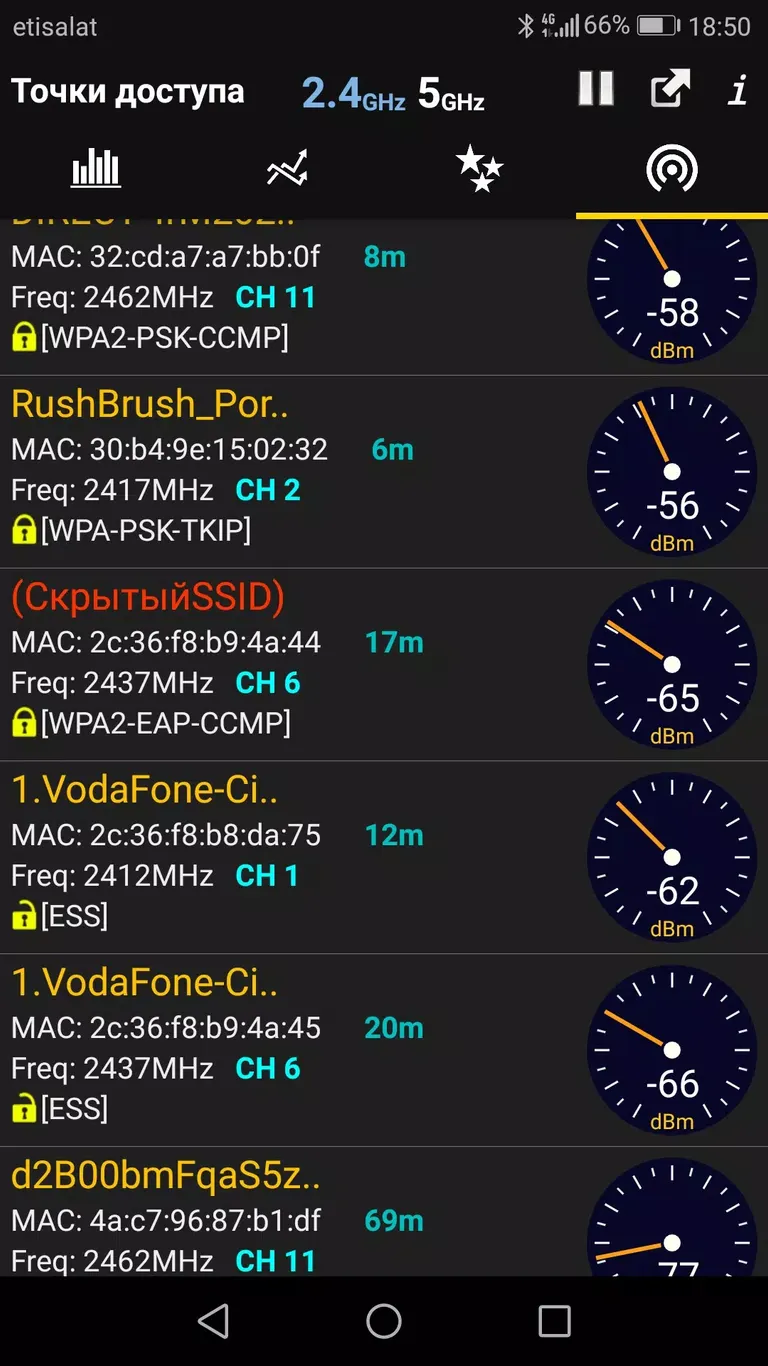Click the battery indicator in the status bar

[x=655, y=25]
